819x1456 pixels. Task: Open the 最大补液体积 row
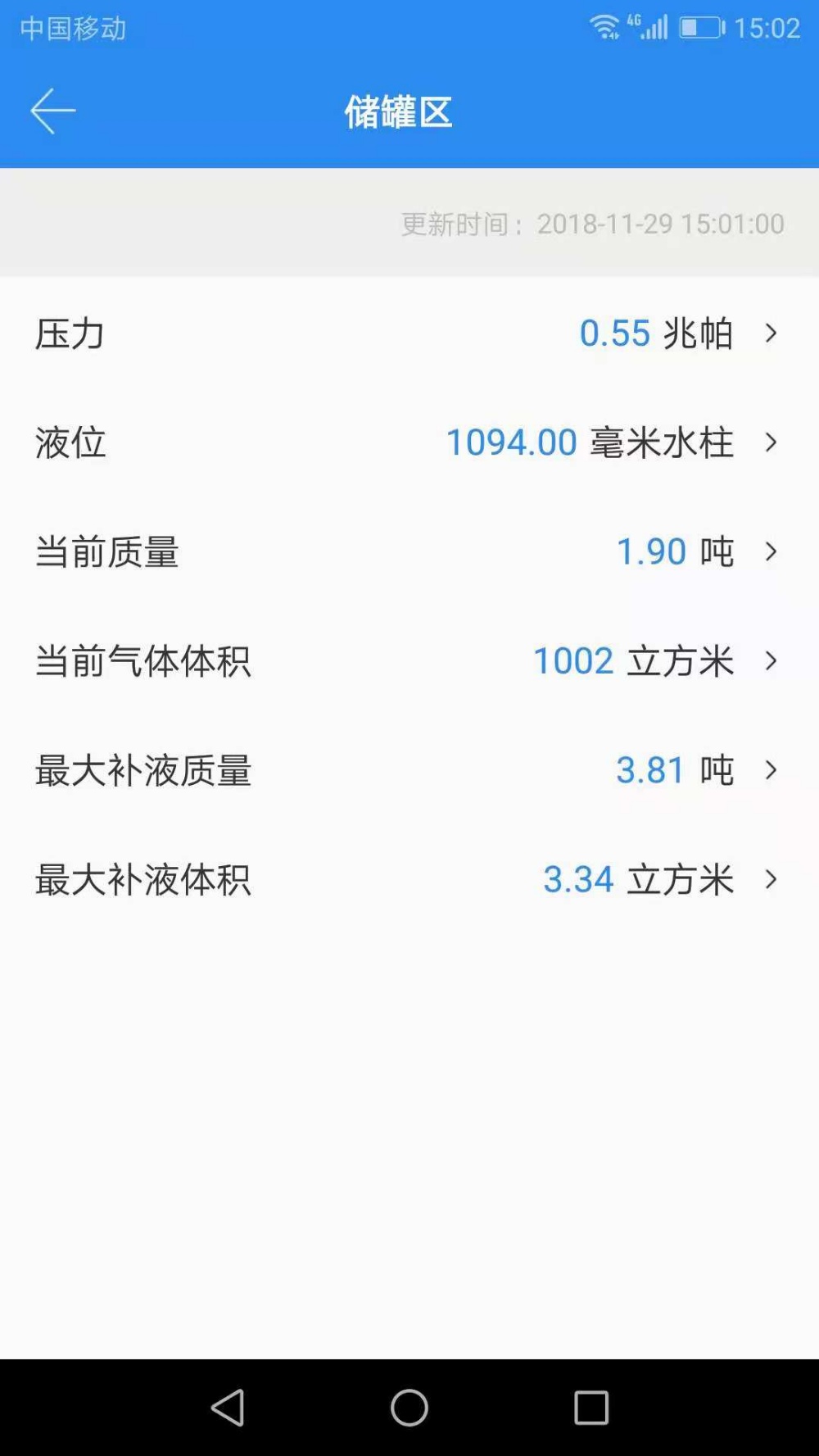click(409, 879)
